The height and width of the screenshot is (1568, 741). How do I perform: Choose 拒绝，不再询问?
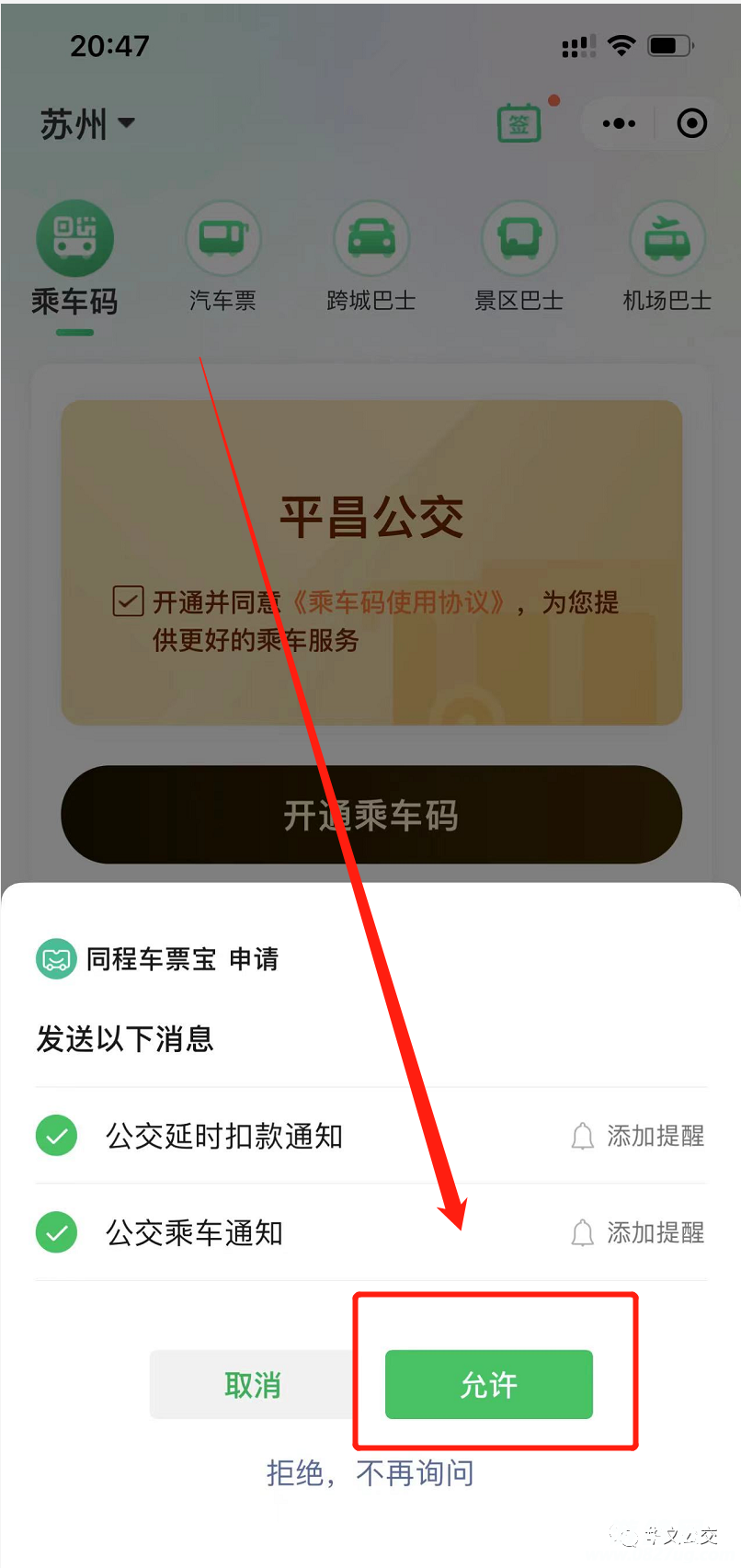[x=370, y=1473]
